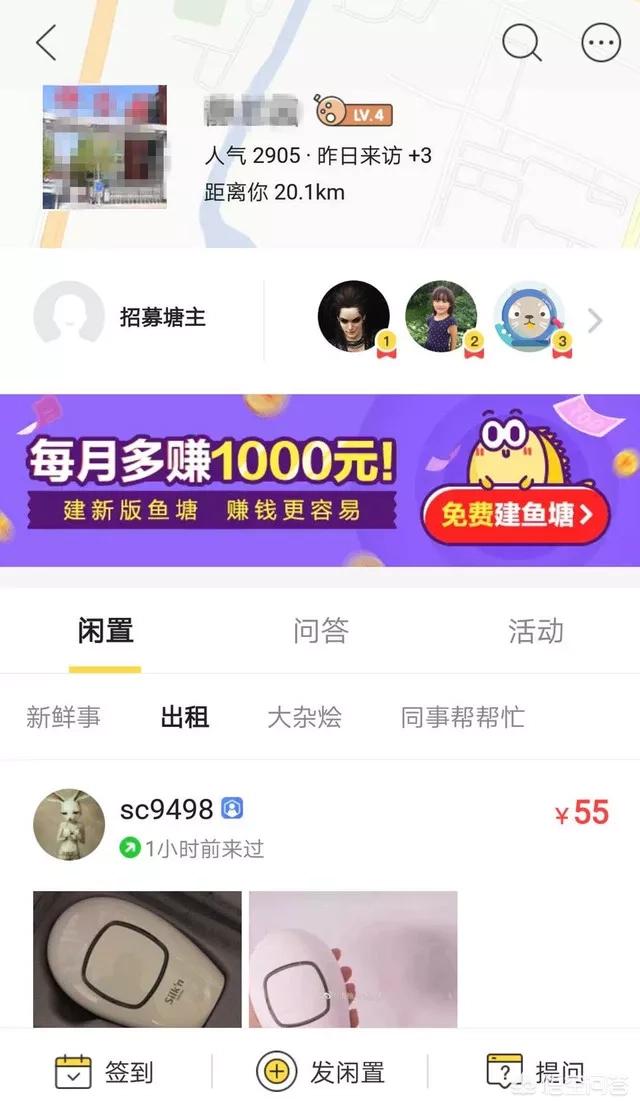The image size is (640, 1107).
Task: Switch to the 问答 tab
Action: 320,631
